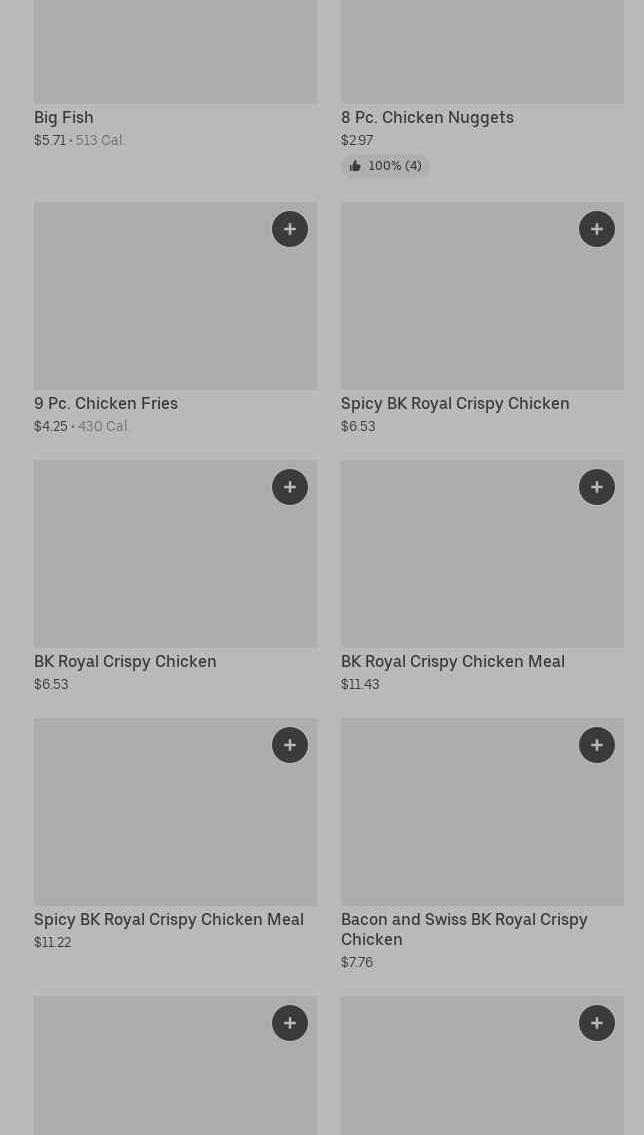Open 8 Pc. Chicken Nuggets details
644x1135 pixels.
tap(427, 117)
